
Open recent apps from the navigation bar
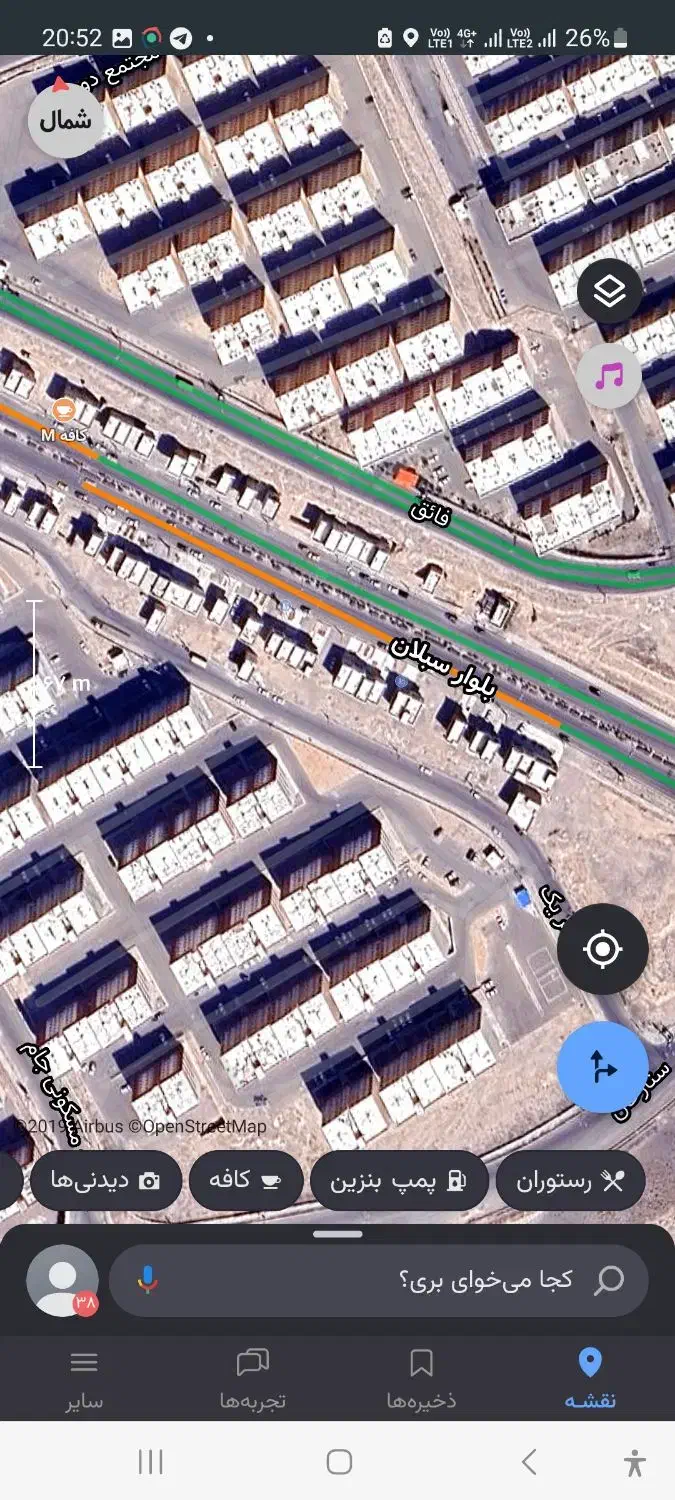click(150, 1463)
